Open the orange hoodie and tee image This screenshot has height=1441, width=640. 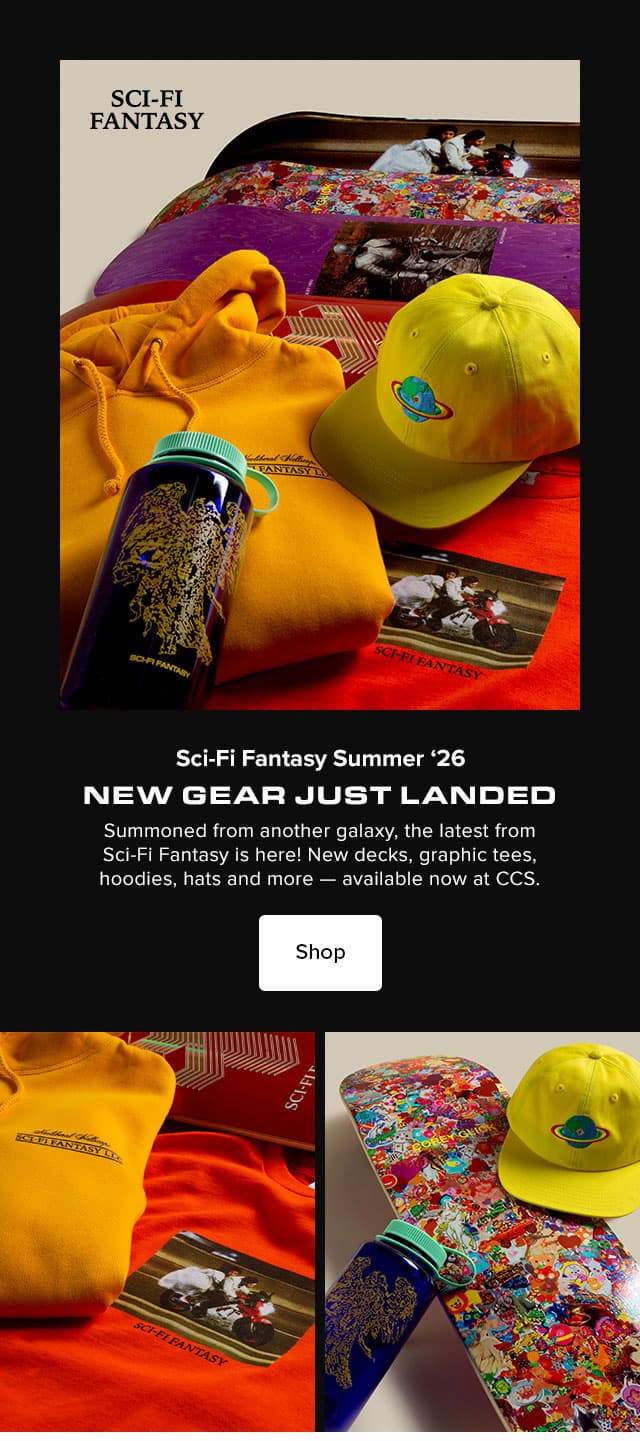(157, 1236)
